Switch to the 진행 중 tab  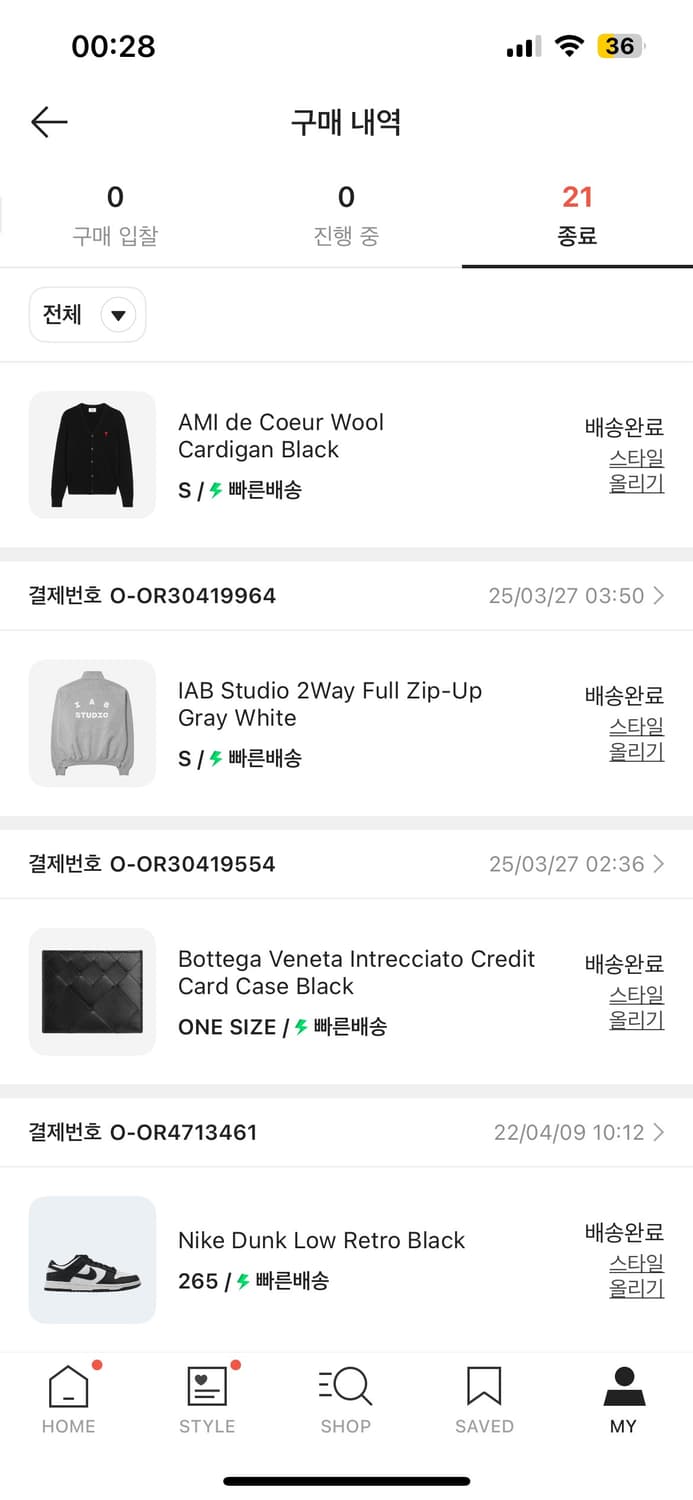(346, 215)
